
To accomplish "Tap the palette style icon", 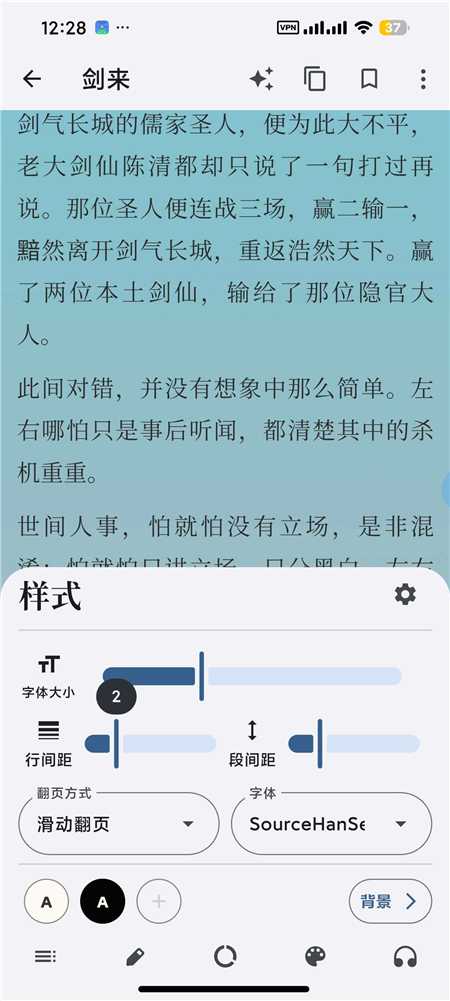I will pos(315,956).
